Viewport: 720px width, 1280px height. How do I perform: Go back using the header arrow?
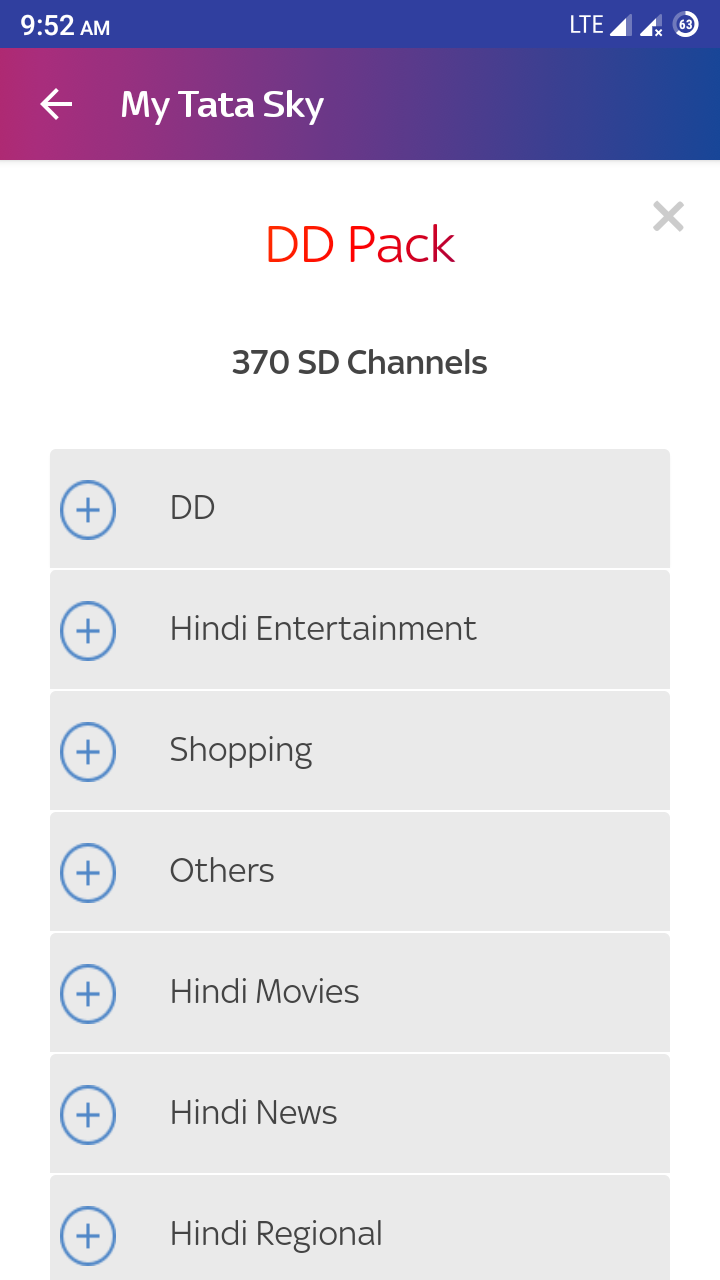(56, 104)
